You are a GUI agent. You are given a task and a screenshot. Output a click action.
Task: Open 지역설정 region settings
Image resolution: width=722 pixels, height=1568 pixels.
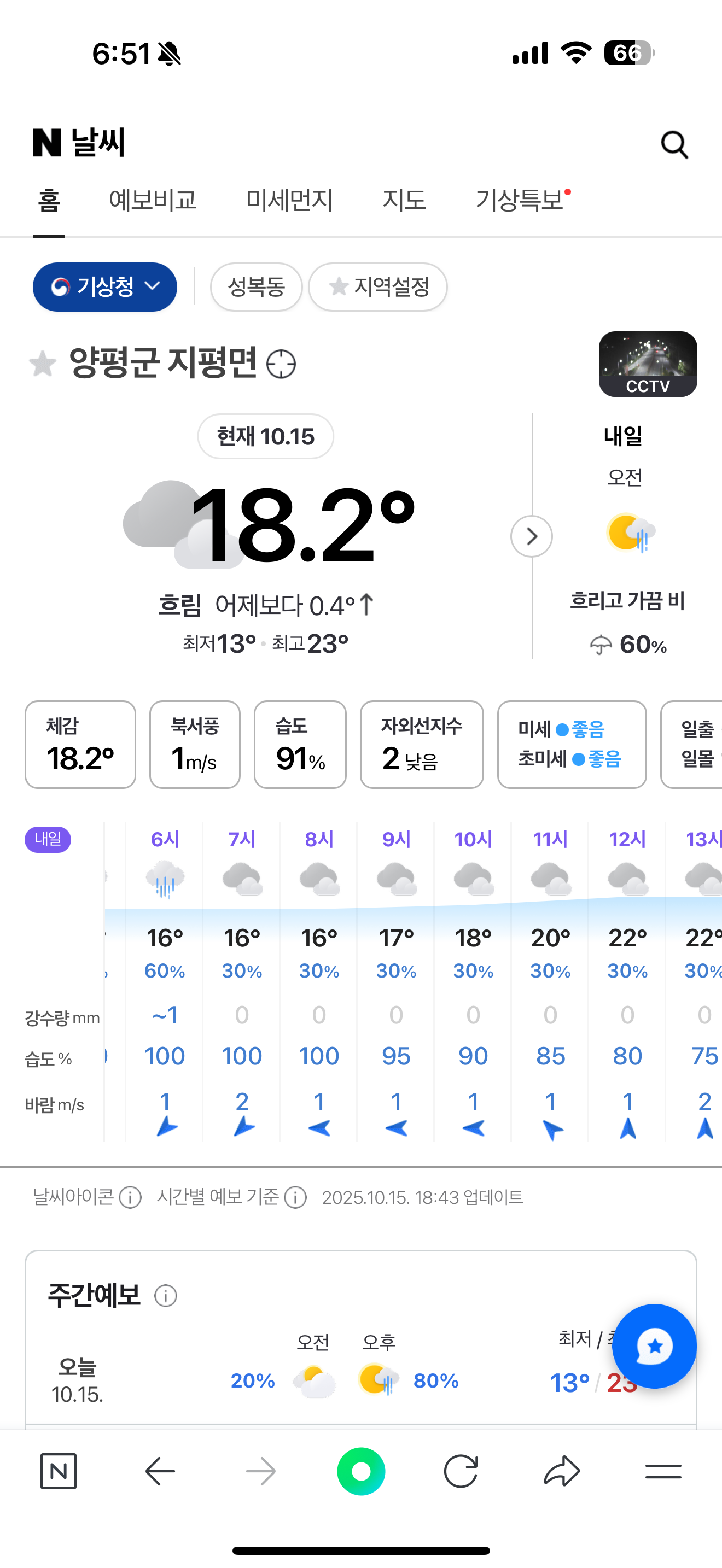pyautogui.click(x=378, y=286)
